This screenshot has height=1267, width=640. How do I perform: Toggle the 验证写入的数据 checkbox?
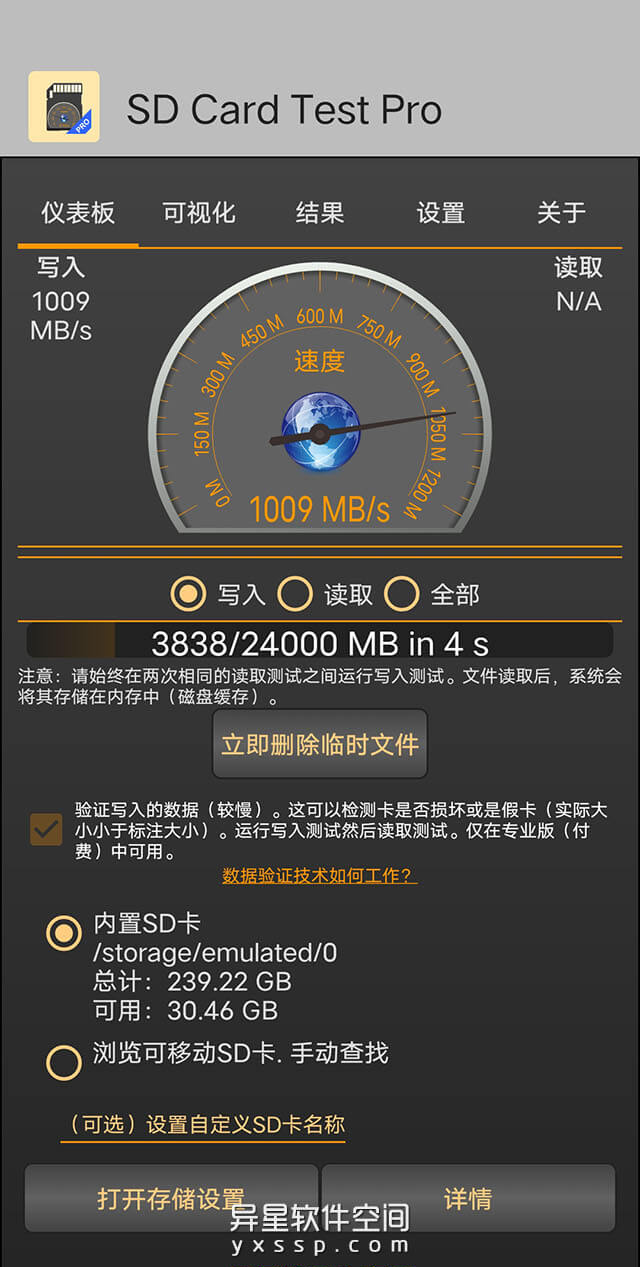(x=46, y=830)
